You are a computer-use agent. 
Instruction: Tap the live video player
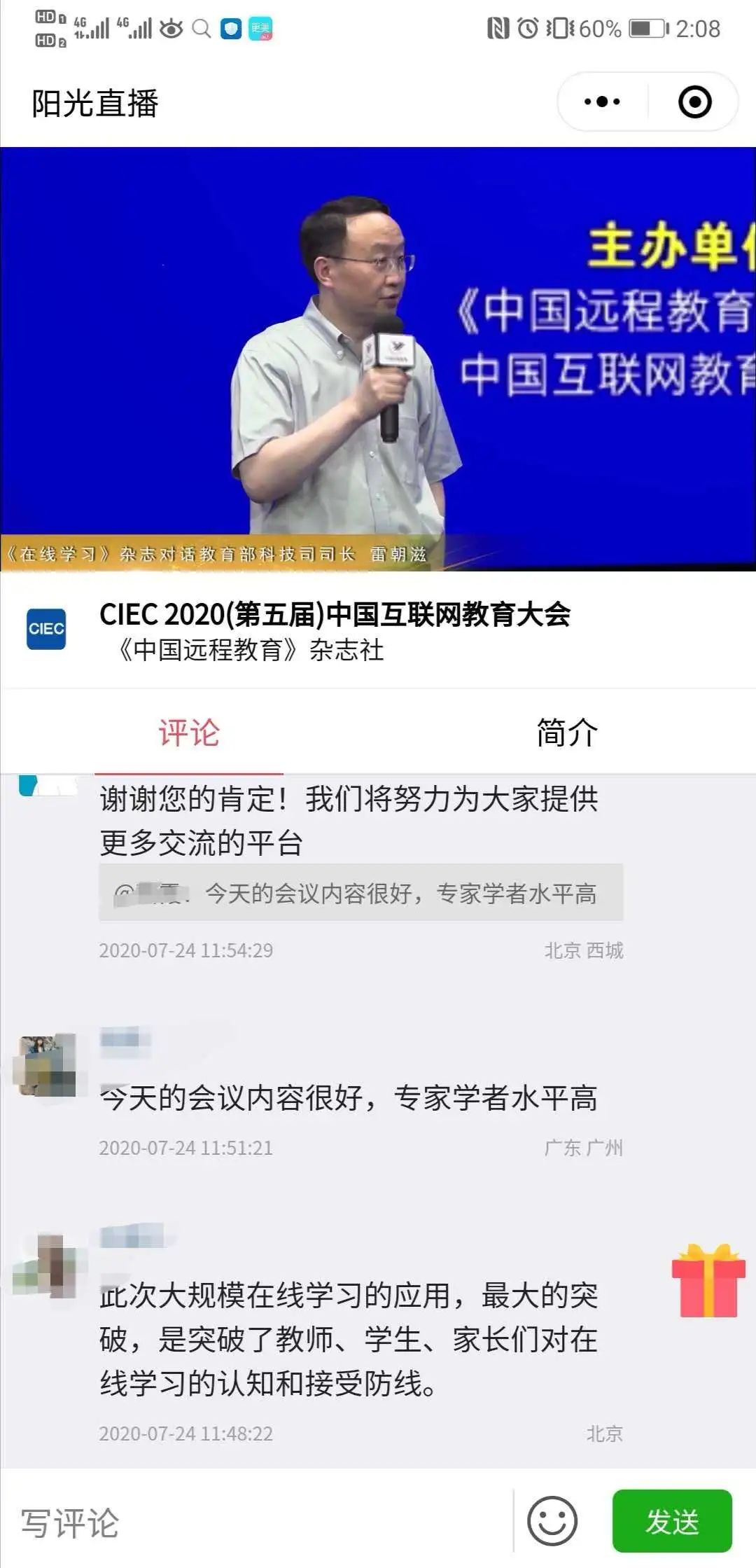[x=378, y=359]
